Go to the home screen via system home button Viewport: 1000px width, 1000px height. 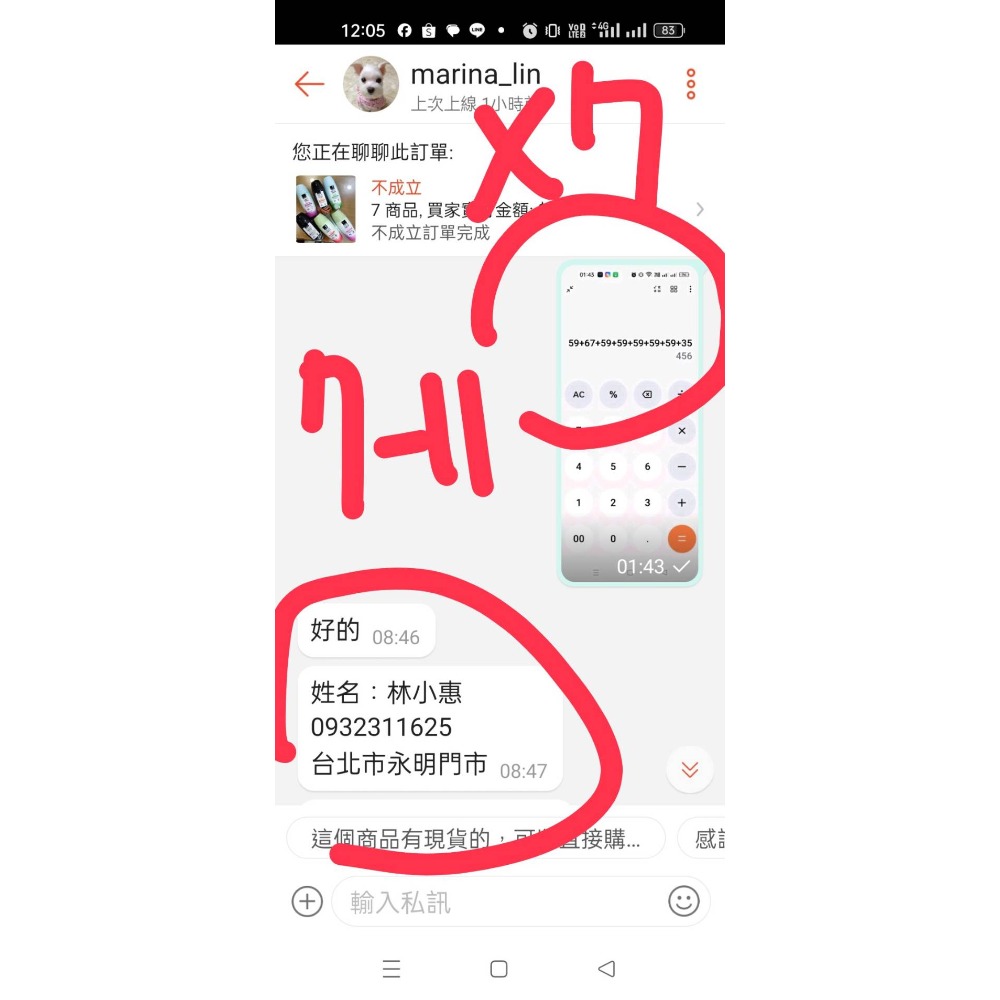(499, 968)
